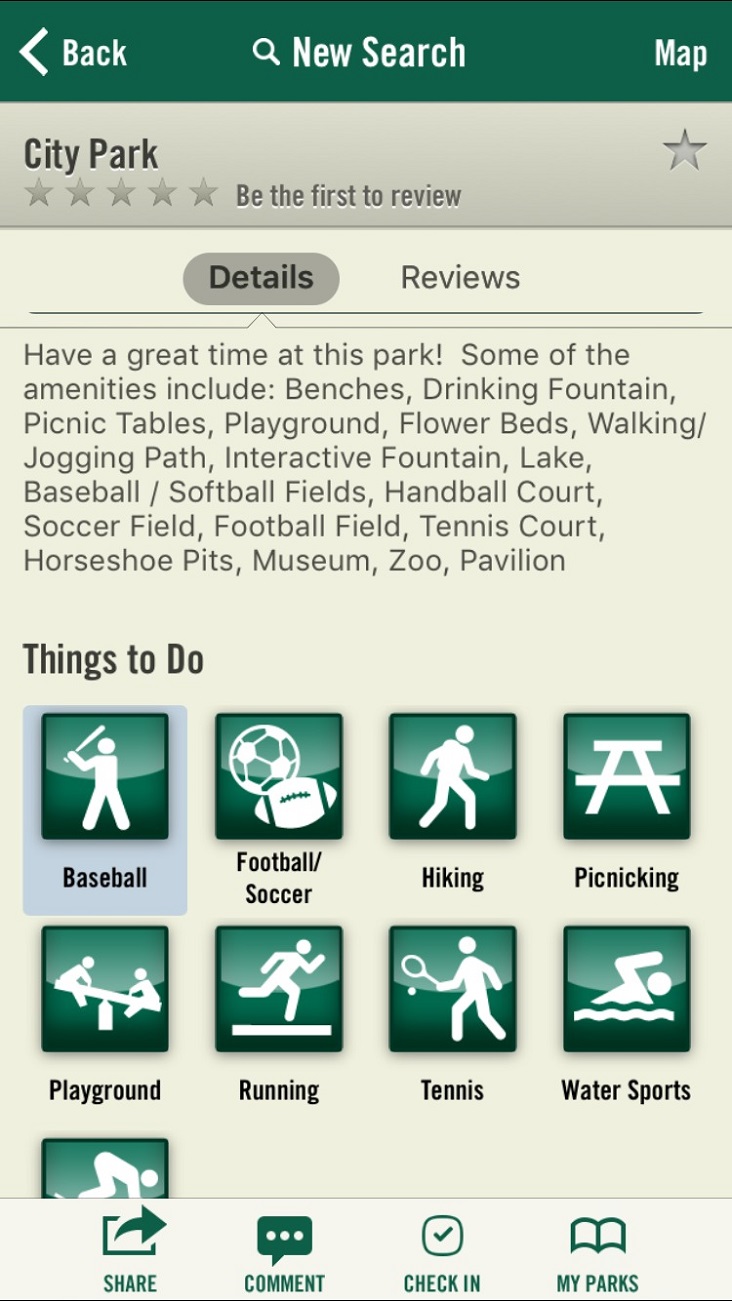The height and width of the screenshot is (1301, 732).
Task: Mark City Park as favorite with star
Action: tap(685, 151)
